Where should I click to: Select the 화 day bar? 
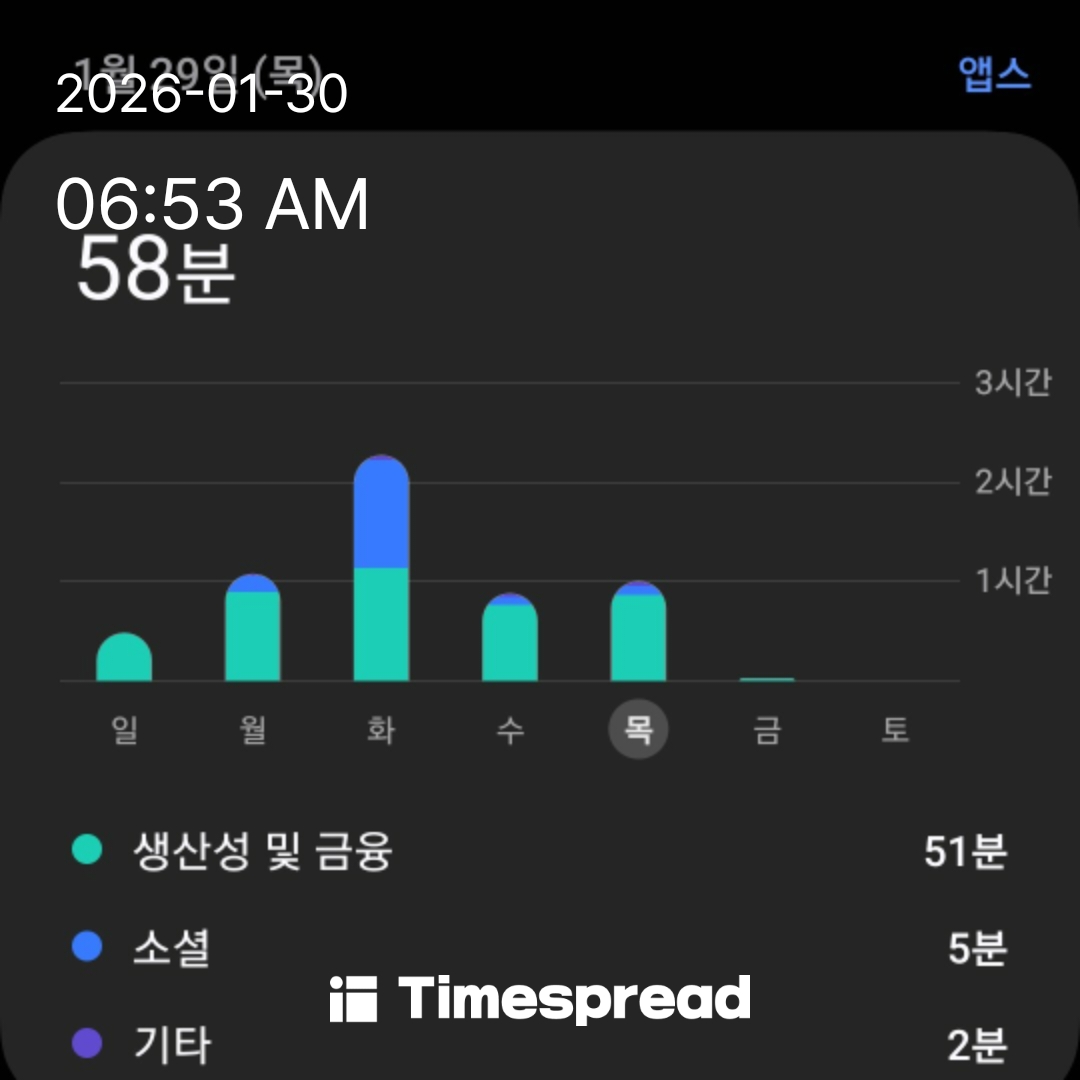point(381,570)
